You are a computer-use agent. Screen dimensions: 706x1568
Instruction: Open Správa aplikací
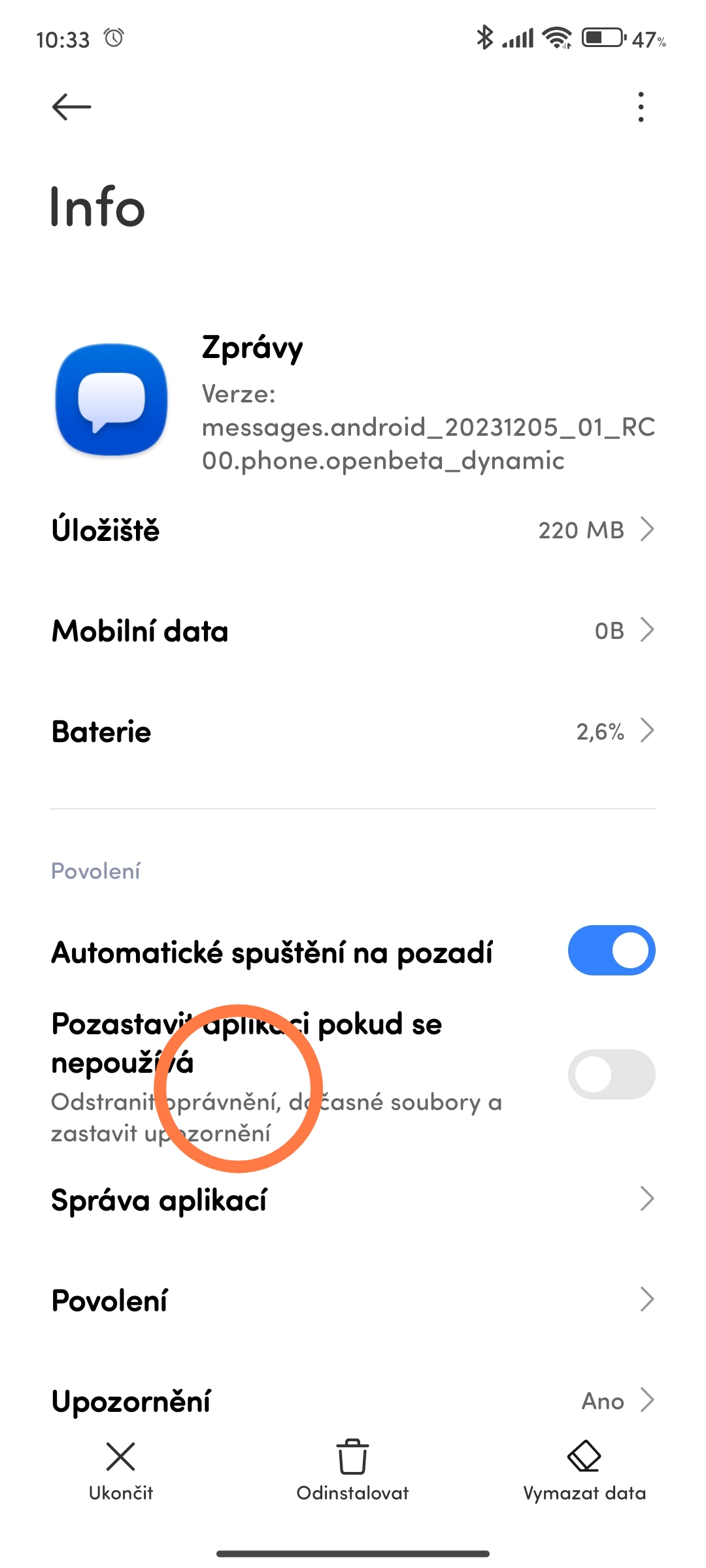point(353,1200)
